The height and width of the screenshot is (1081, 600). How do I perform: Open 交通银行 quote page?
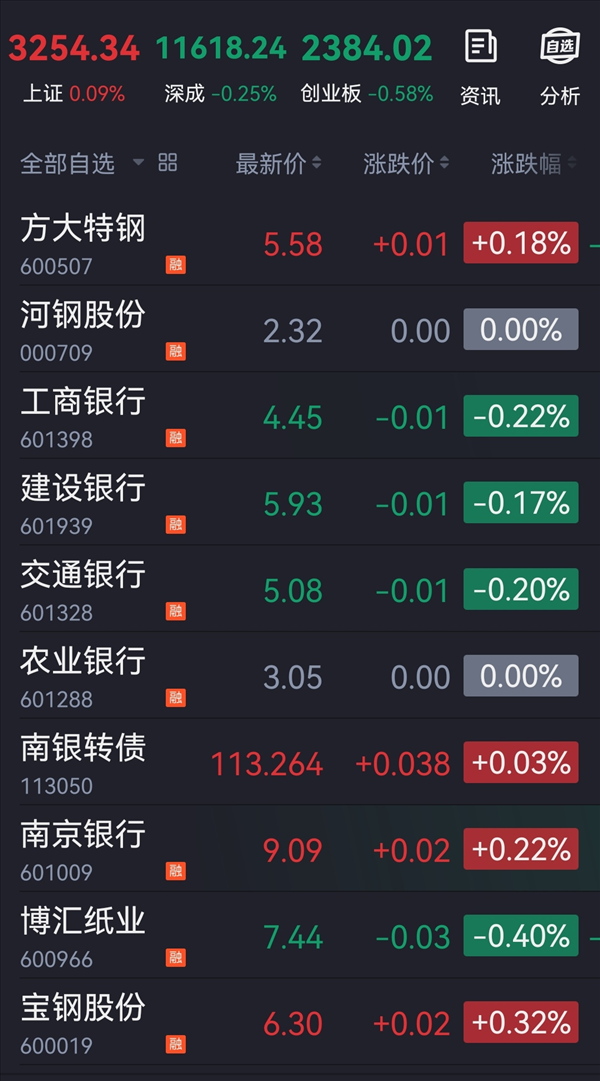tap(300, 589)
